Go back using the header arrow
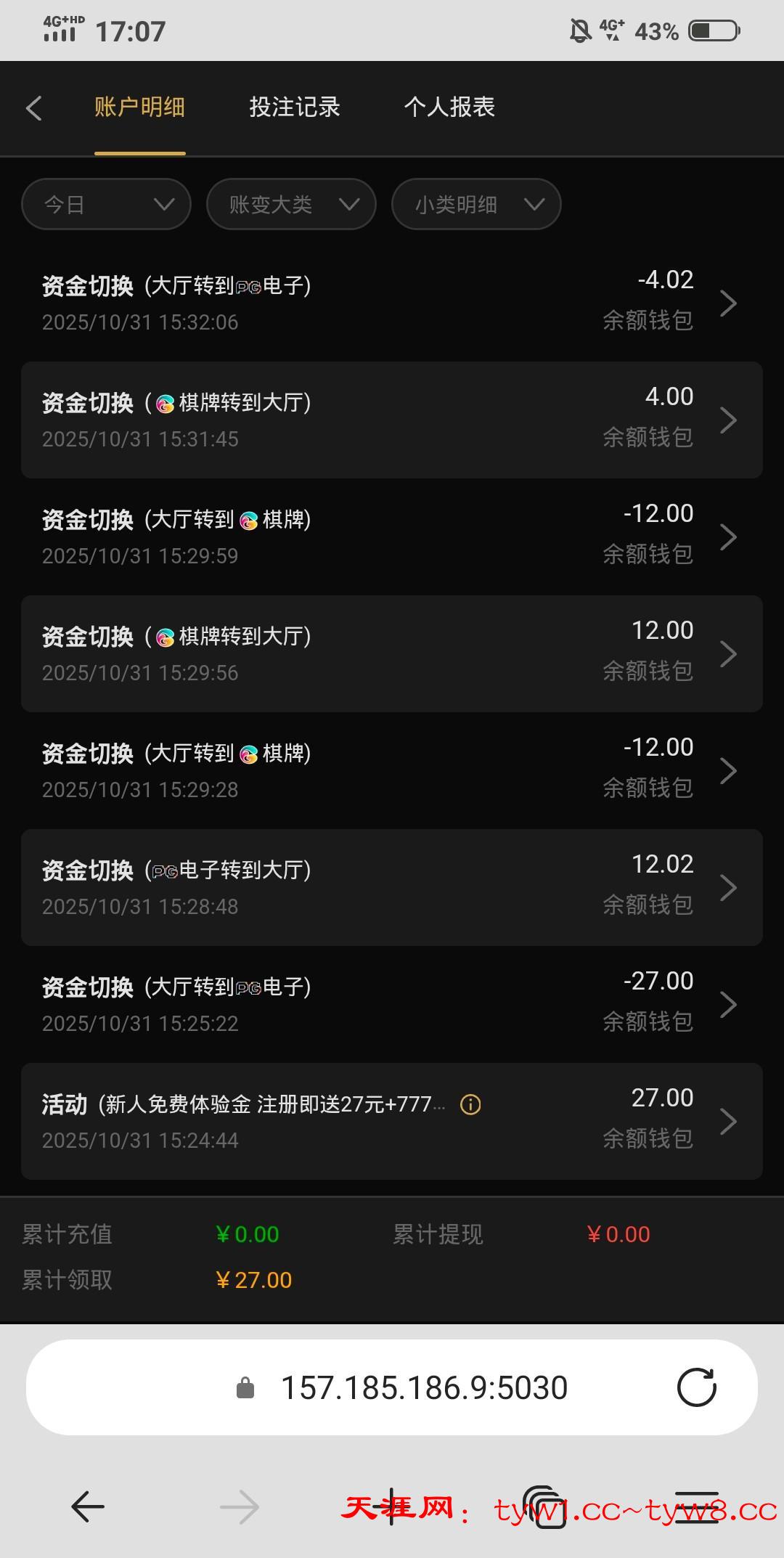Screen dimensions: 784x1558 [x=34, y=108]
